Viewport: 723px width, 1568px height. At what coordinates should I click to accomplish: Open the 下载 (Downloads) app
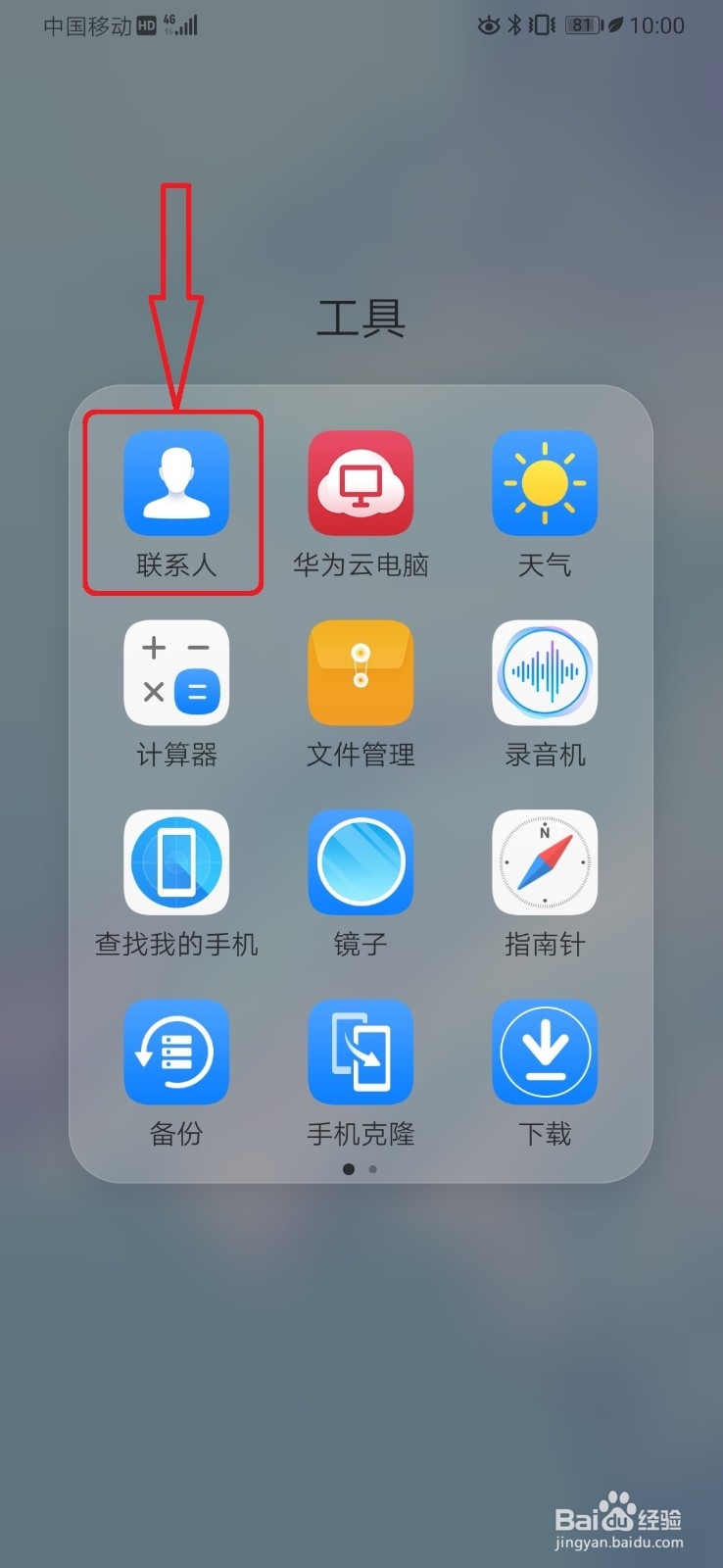pos(545,1052)
